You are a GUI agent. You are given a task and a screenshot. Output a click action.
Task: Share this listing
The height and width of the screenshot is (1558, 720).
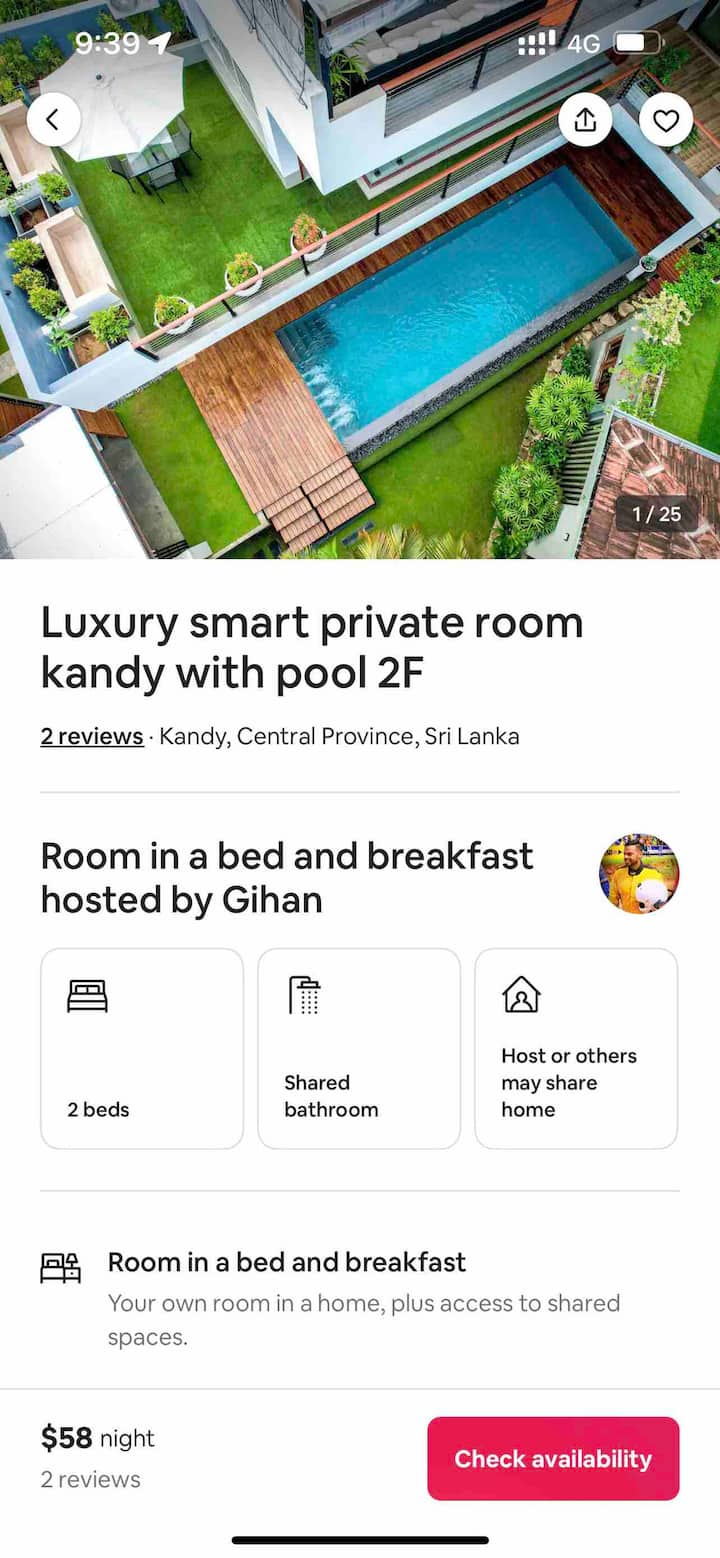coord(585,120)
